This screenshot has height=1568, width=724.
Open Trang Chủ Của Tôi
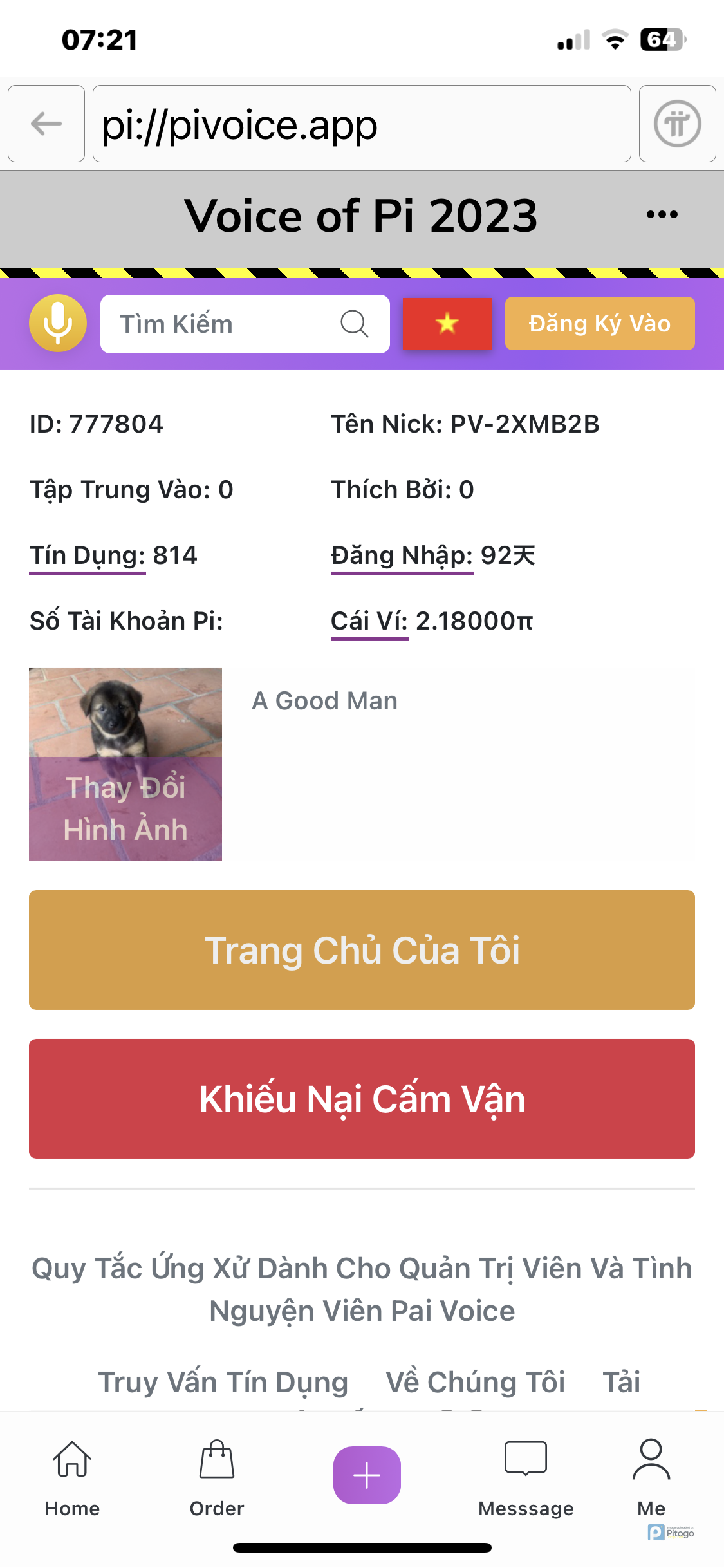[x=362, y=950]
